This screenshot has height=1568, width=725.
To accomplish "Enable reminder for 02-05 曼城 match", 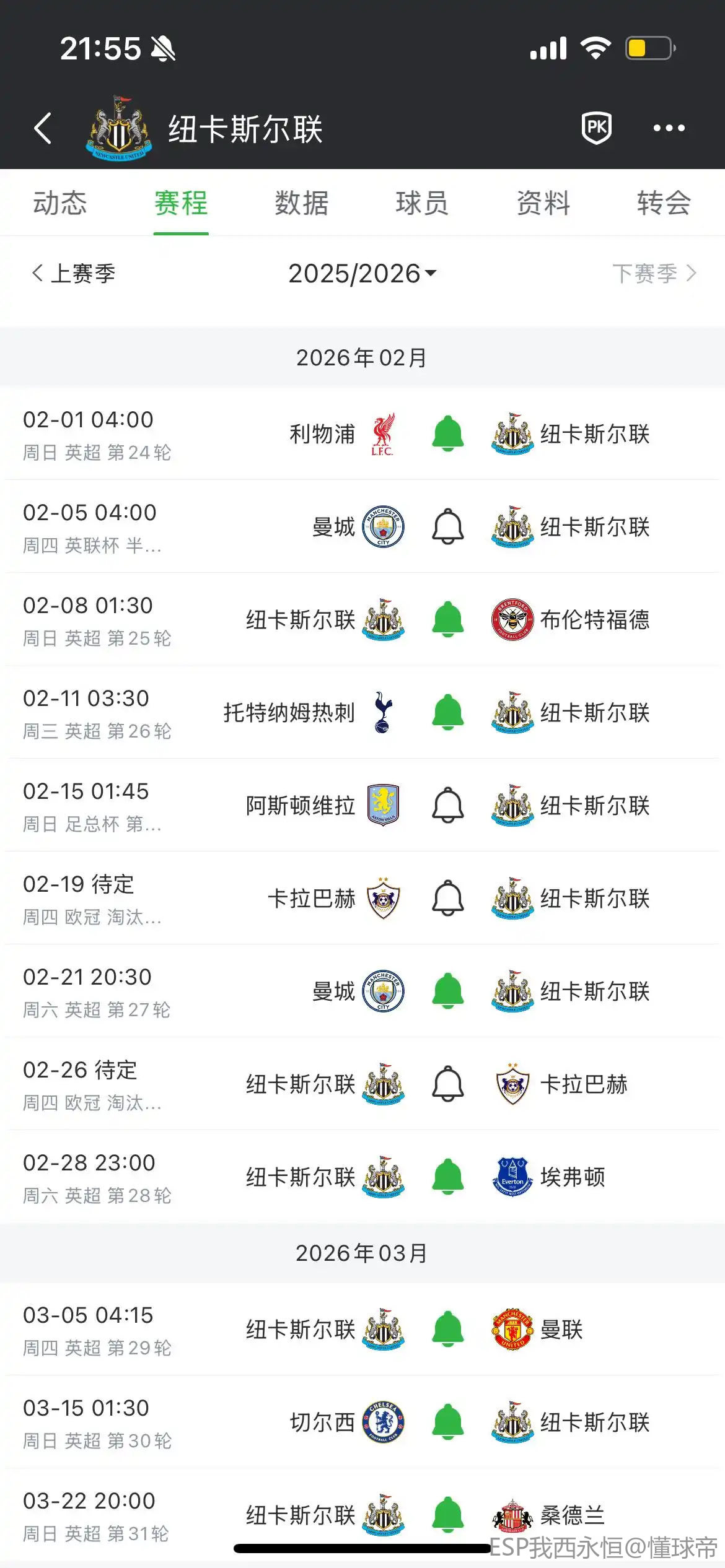I will click(x=447, y=526).
